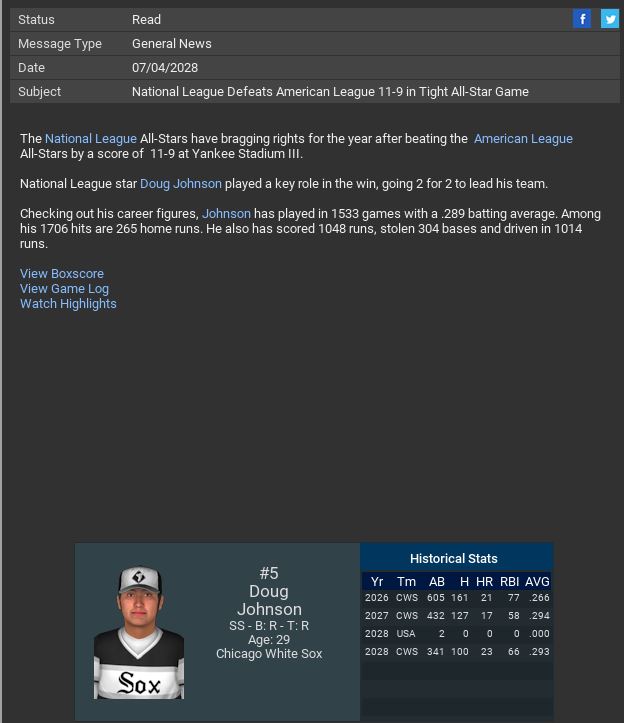The image size is (624, 723).
Task: Open the American League link
Action: click(x=523, y=139)
